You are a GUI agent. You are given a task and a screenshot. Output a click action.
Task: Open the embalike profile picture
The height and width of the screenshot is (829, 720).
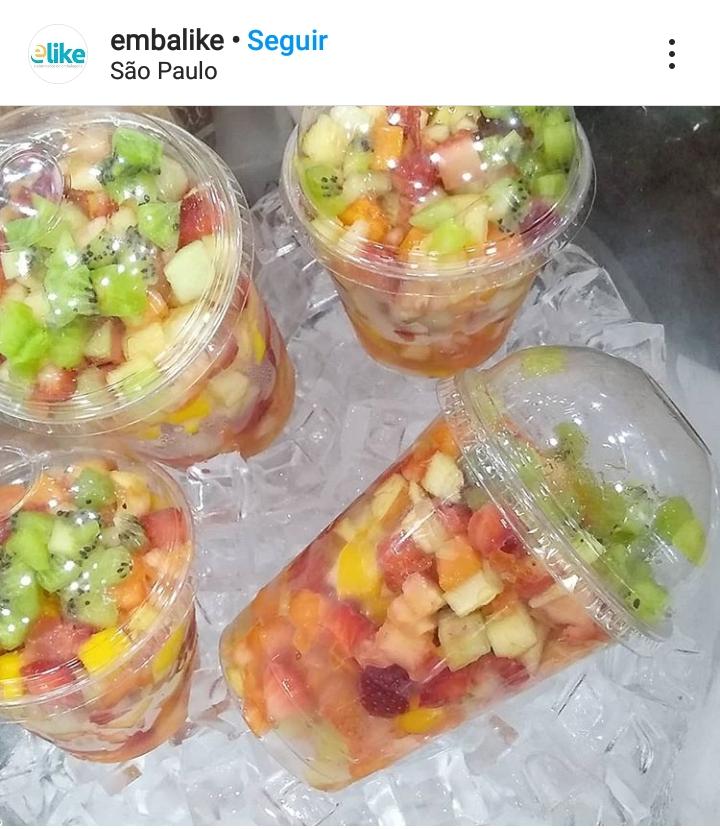click(x=58, y=54)
